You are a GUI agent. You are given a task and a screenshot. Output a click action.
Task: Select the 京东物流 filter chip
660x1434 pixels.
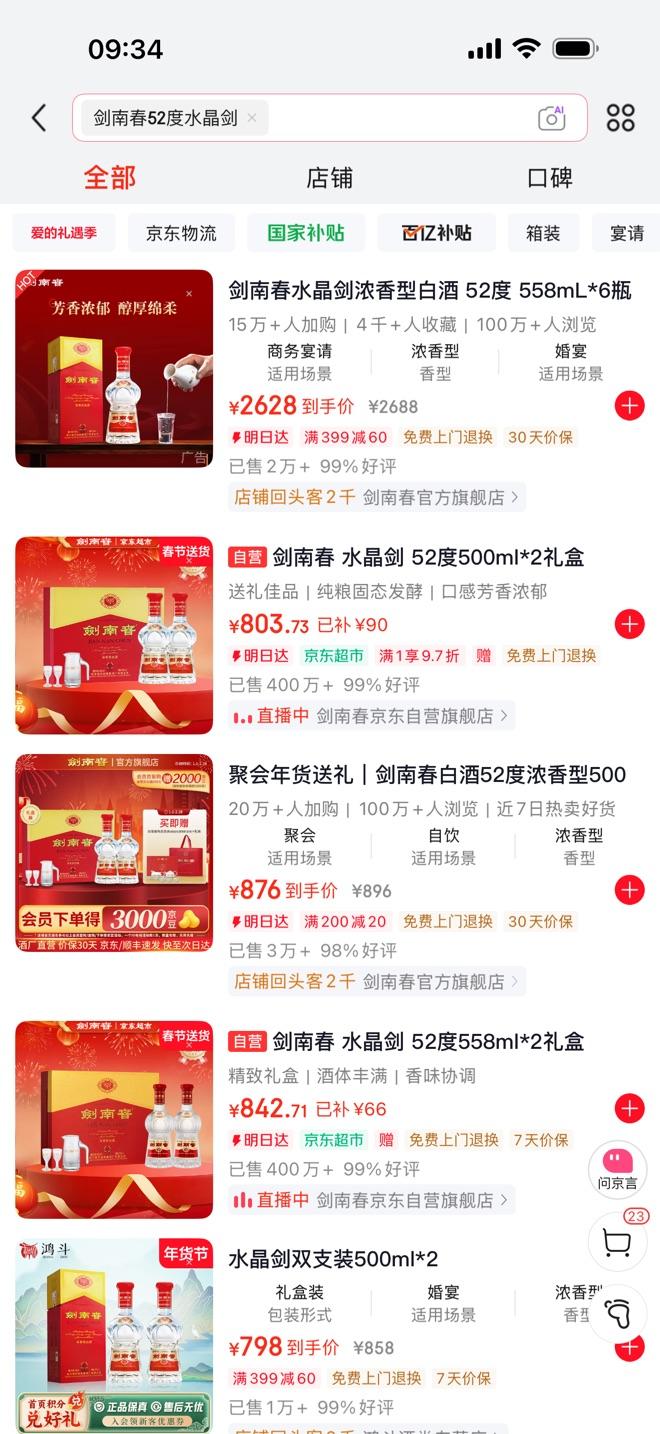tap(181, 233)
